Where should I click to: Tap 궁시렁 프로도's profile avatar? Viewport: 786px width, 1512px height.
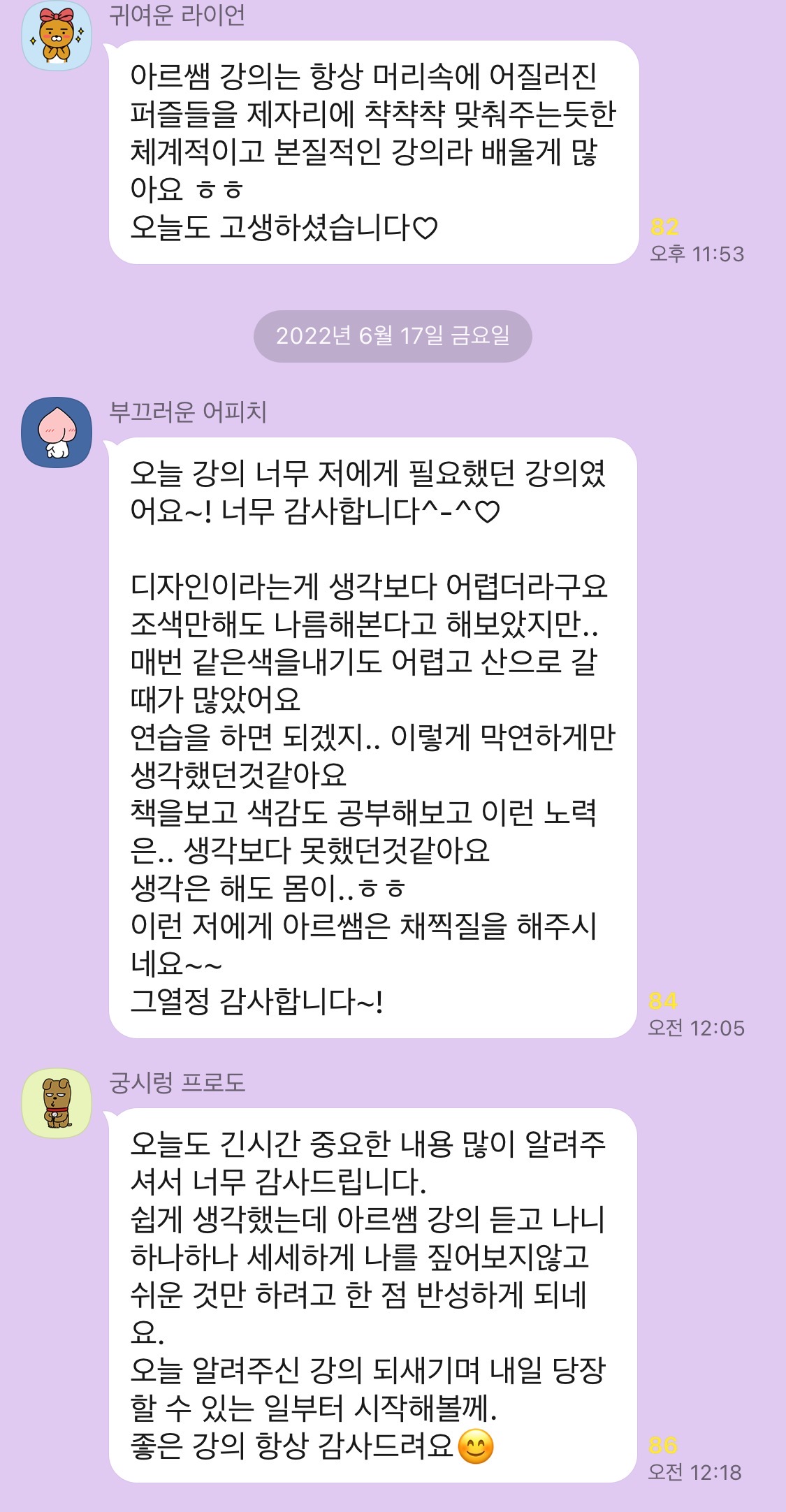(57, 1103)
